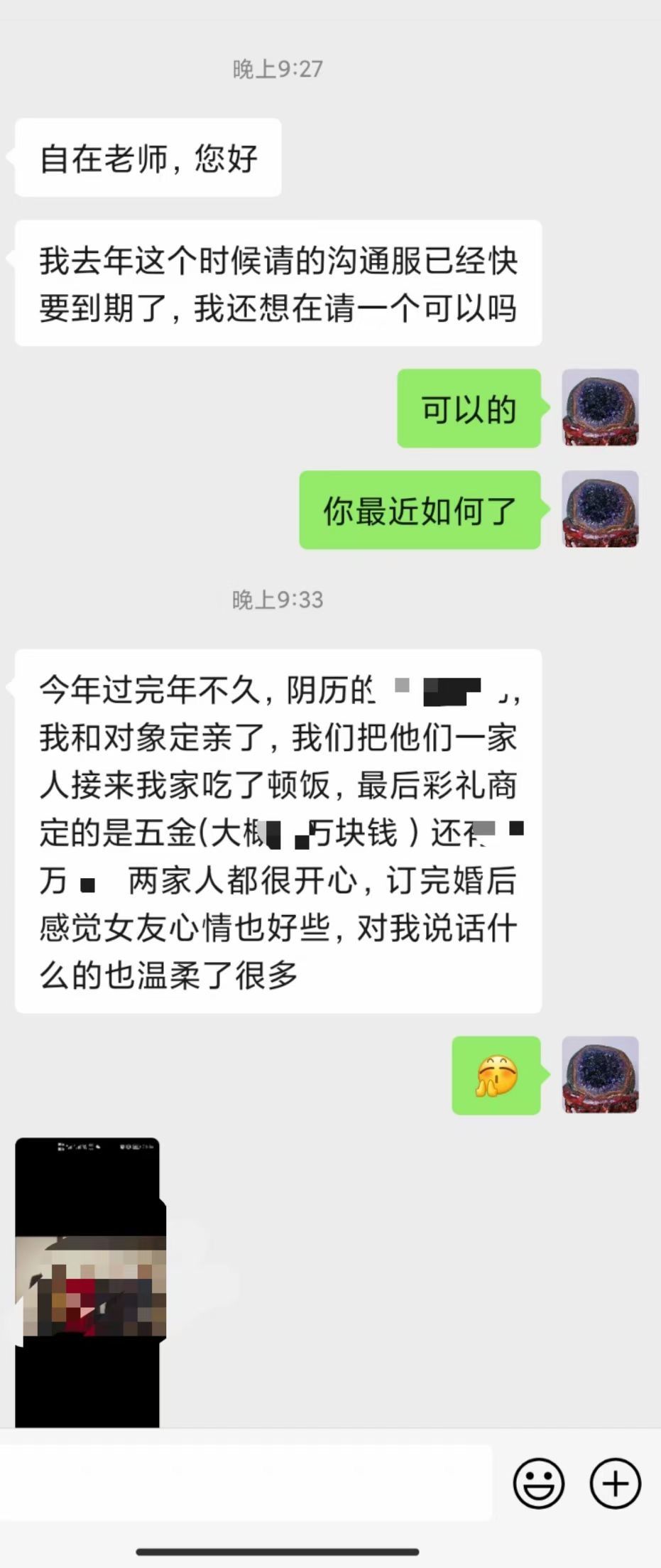Screen dimensions: 661x1568
Task: Select the 你最近如何了 message bubble
Action: pyautogui.click(x=420, y=511)
